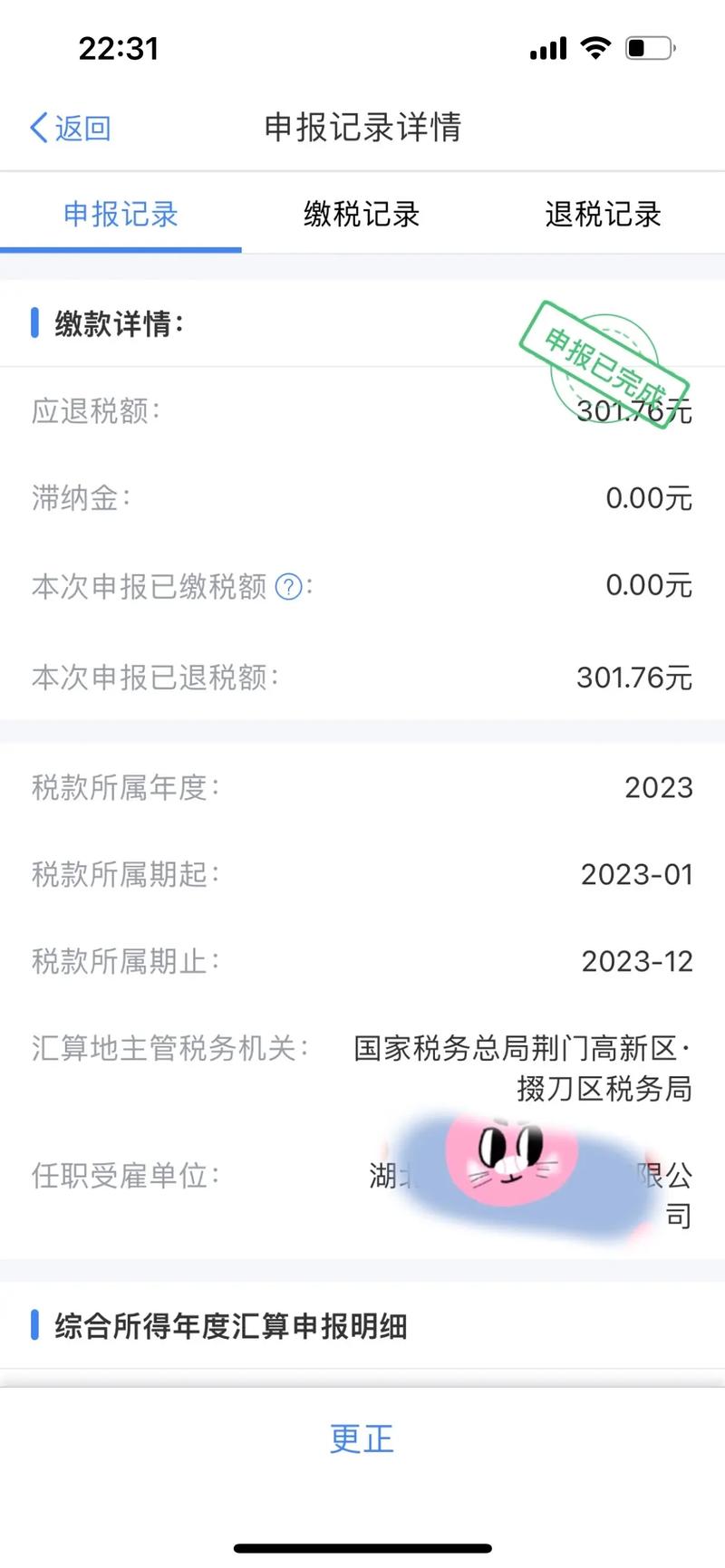Select the 申报记录 tab
The width and height of the screenshot is (725, 1568).
pos(122,215)
